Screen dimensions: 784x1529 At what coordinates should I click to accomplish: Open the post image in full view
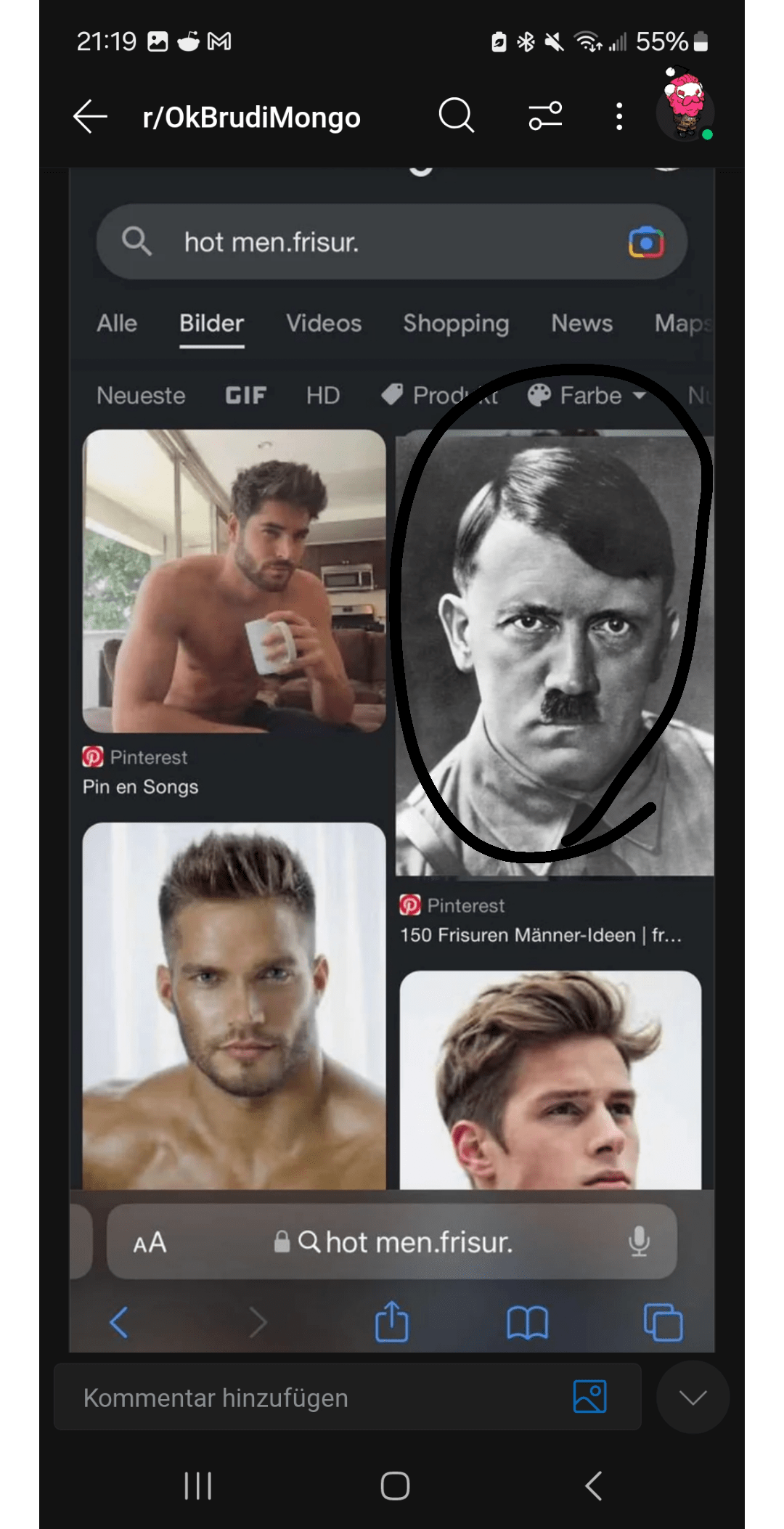(x=392, y=726)
